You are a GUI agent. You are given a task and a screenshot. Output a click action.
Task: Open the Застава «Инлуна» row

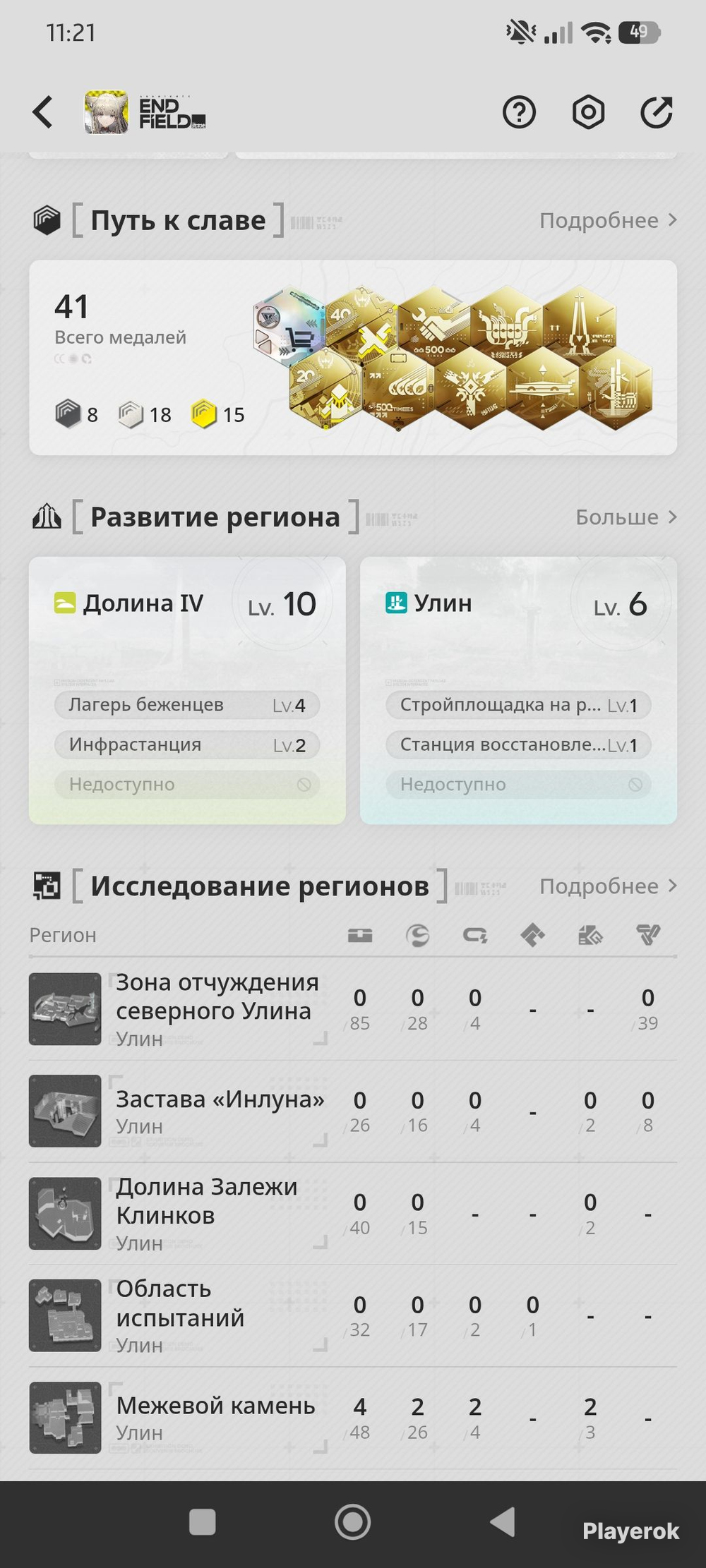353,1111
